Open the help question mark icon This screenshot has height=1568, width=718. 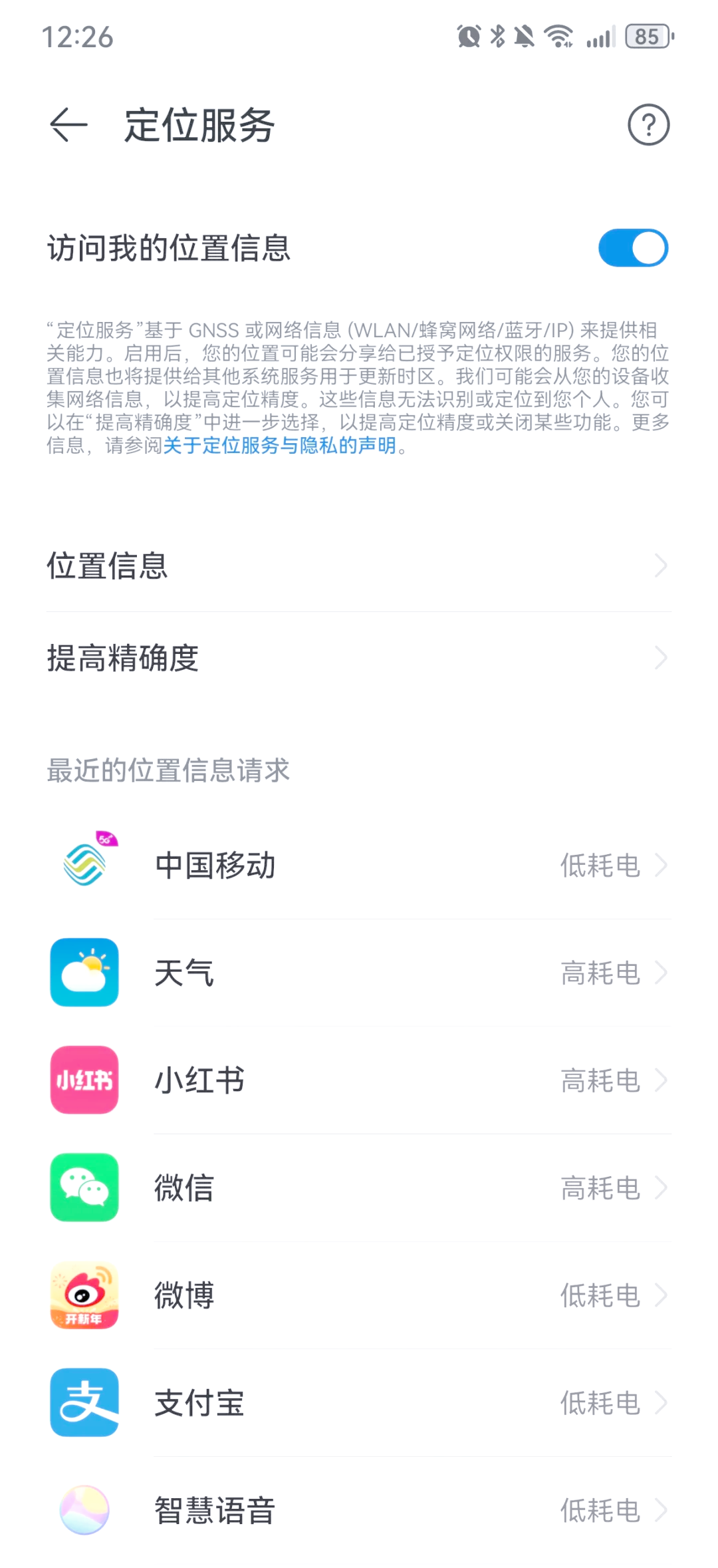[648, 125]
